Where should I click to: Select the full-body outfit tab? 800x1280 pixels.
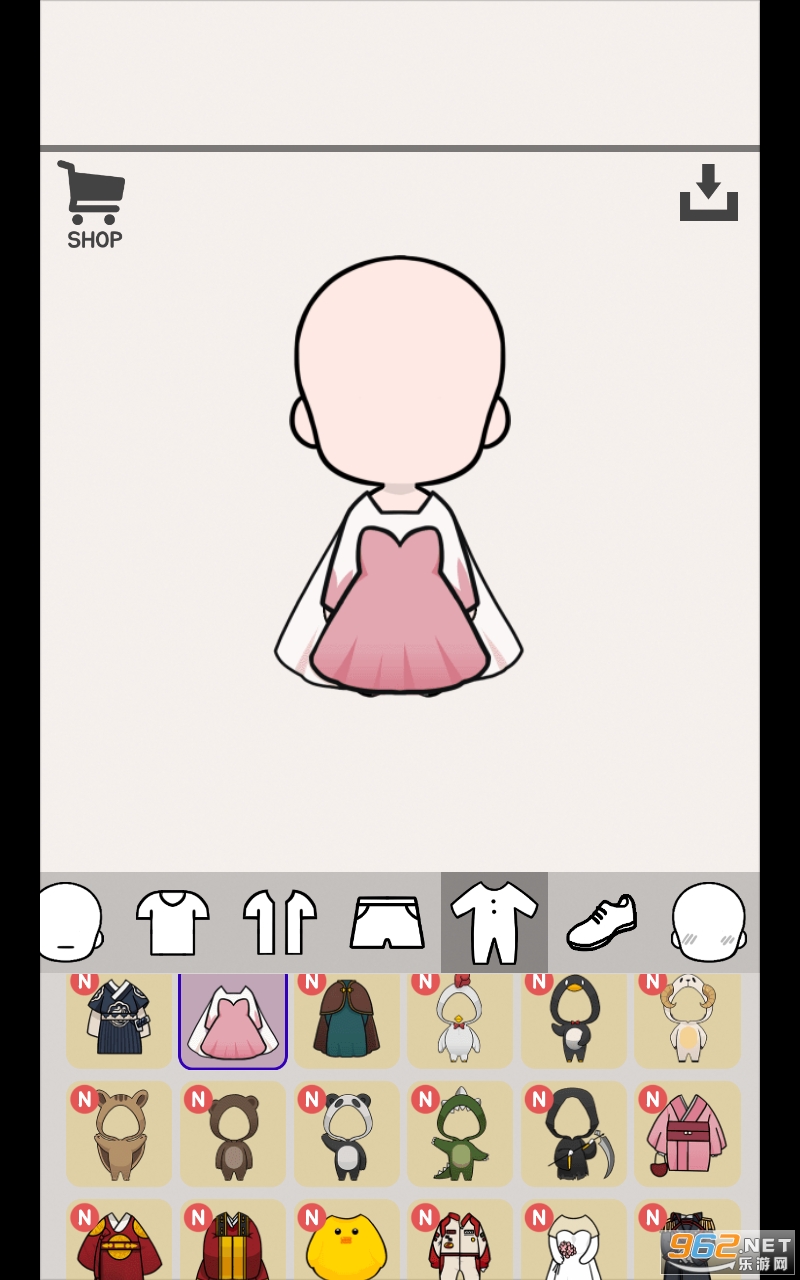pos(494,922)
